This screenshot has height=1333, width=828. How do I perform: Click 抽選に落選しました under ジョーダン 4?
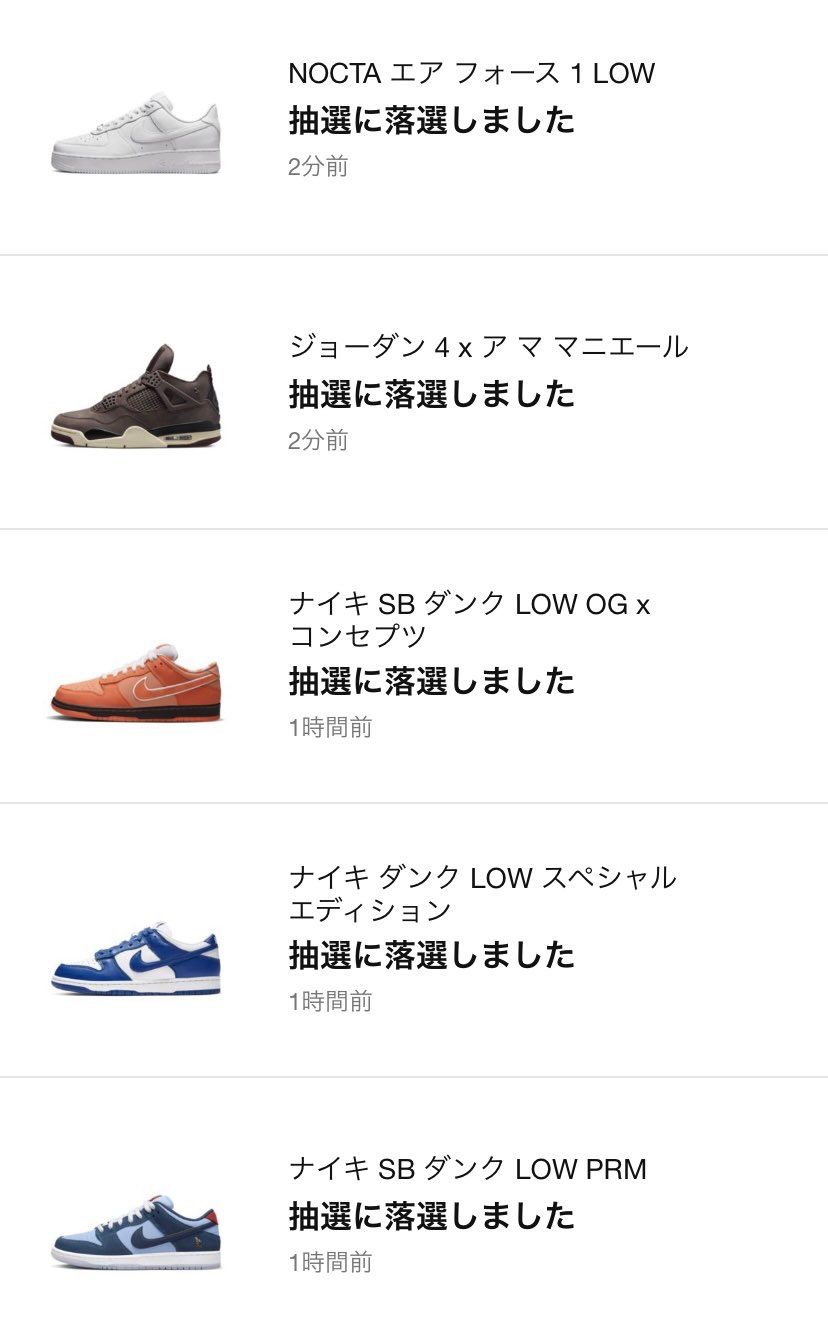430,395
